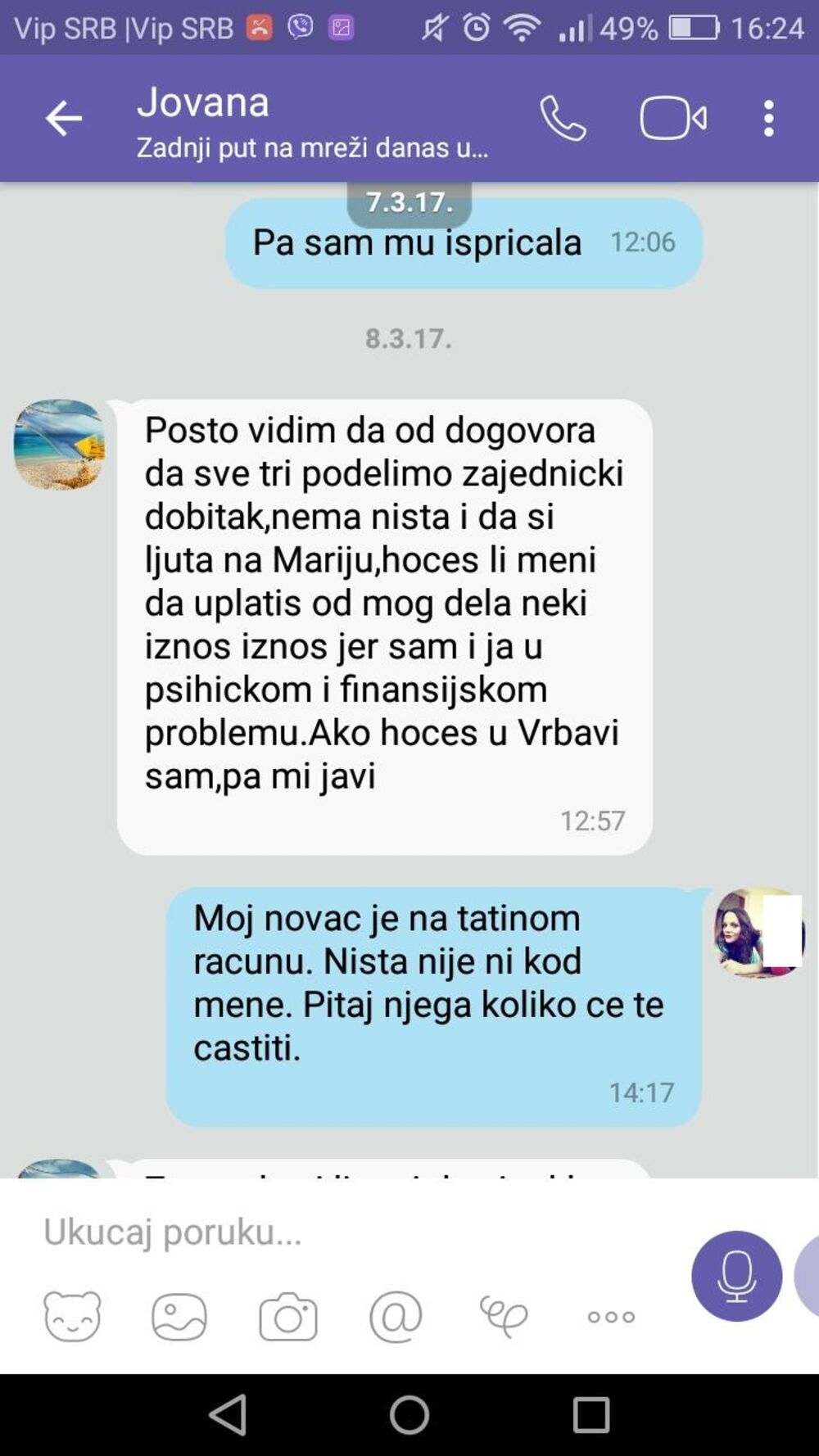The width and height of the screenshot is (819, 1456).
Task: Open the doodle drawing tool
Action: point(503,1316)
